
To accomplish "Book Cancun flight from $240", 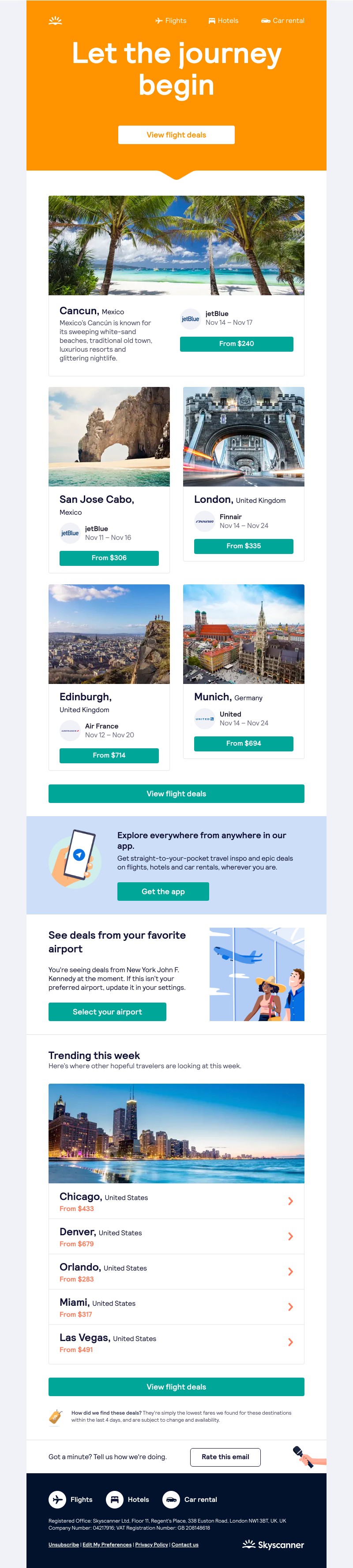I will pos(237,344).
